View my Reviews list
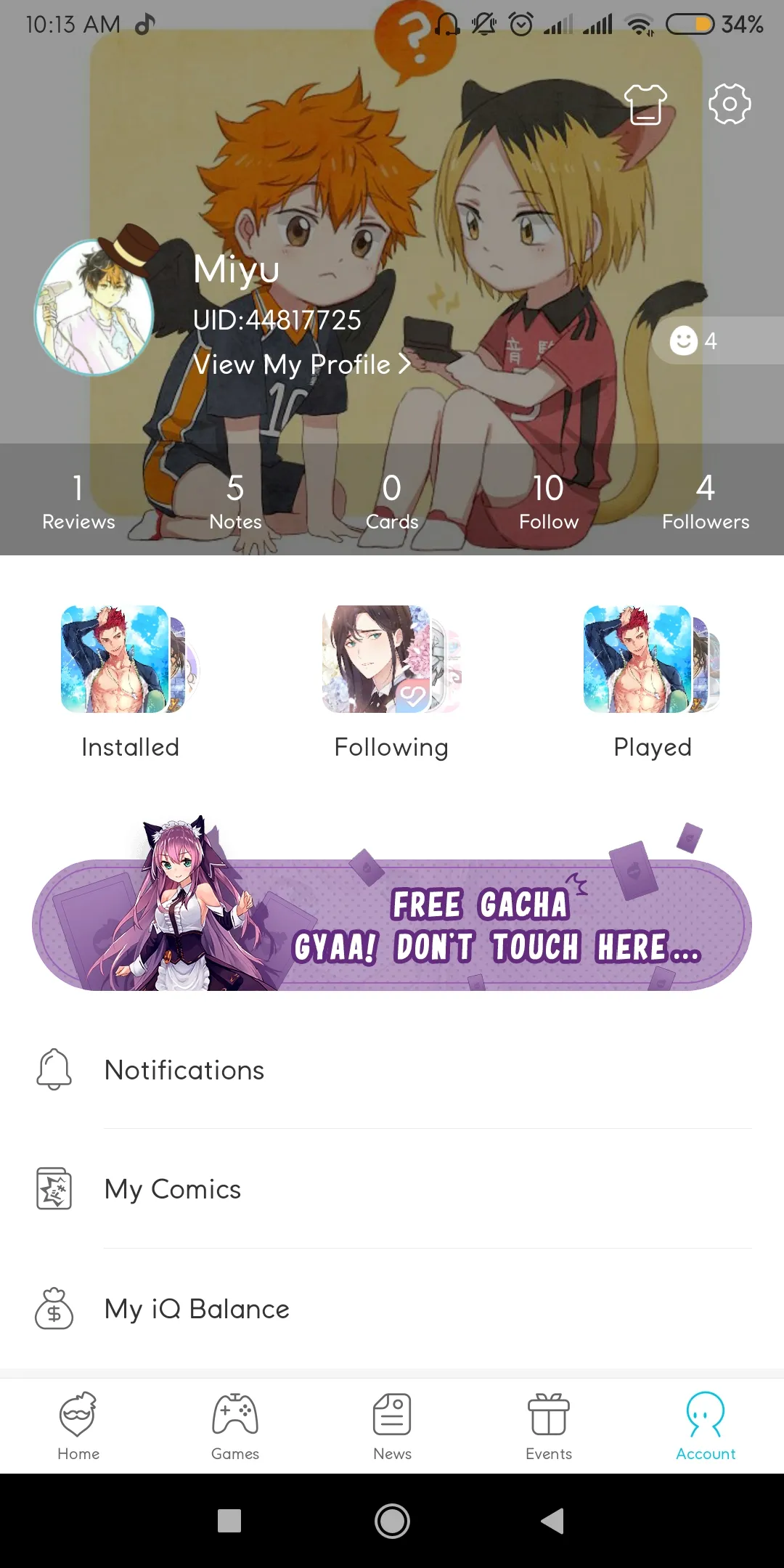 [78, 501]
